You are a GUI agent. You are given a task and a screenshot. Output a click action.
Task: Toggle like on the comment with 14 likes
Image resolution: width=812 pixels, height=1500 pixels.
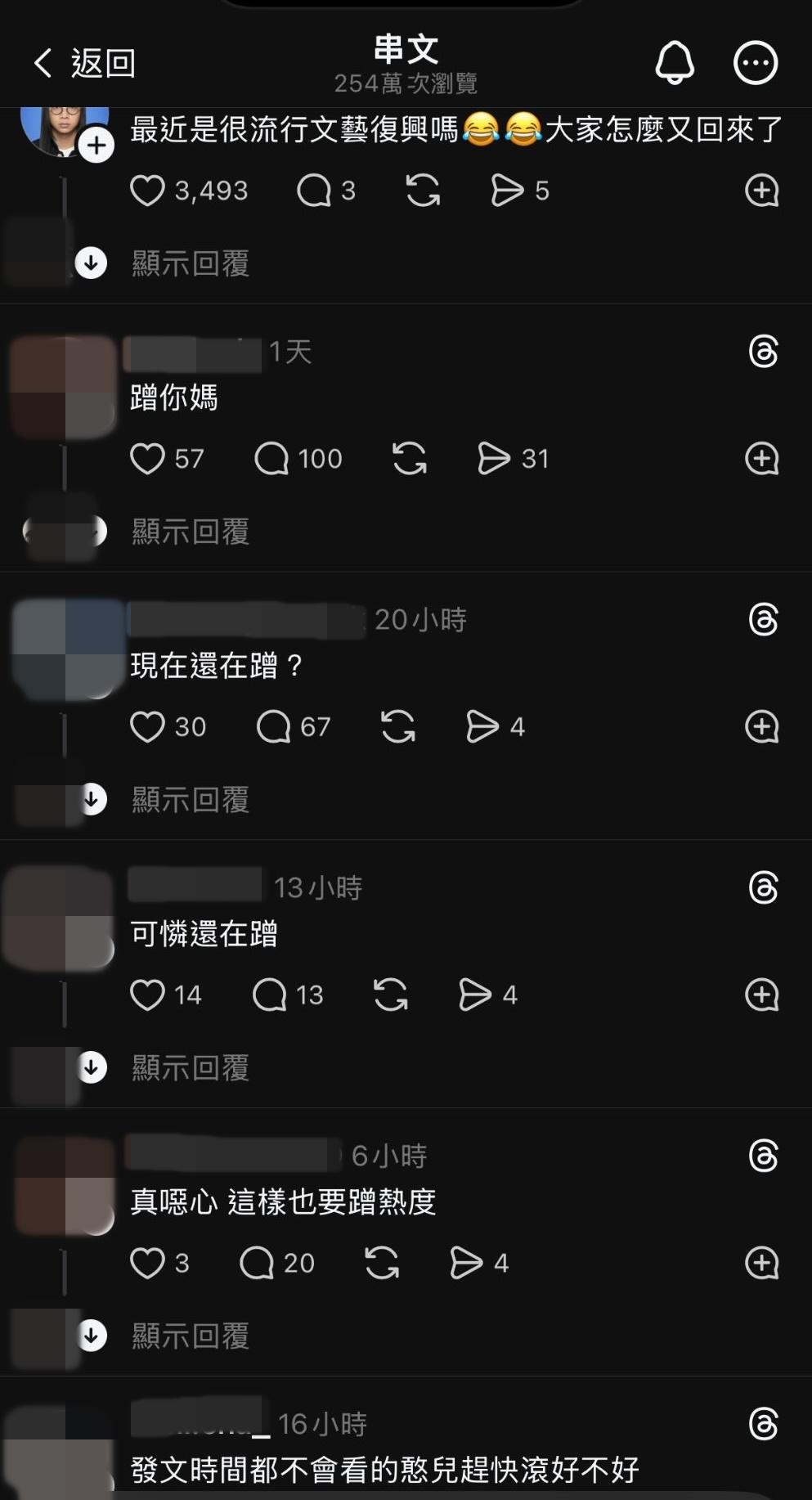tap(148, 995)
